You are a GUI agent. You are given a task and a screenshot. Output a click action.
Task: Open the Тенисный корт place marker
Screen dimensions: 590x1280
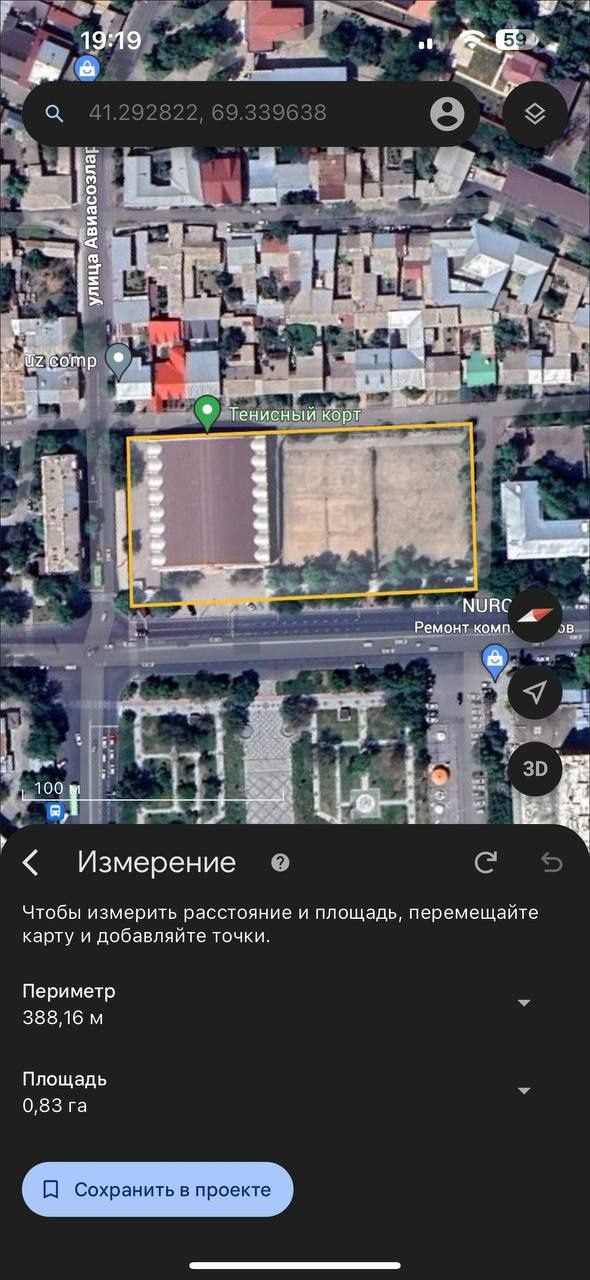coord(207,413)
